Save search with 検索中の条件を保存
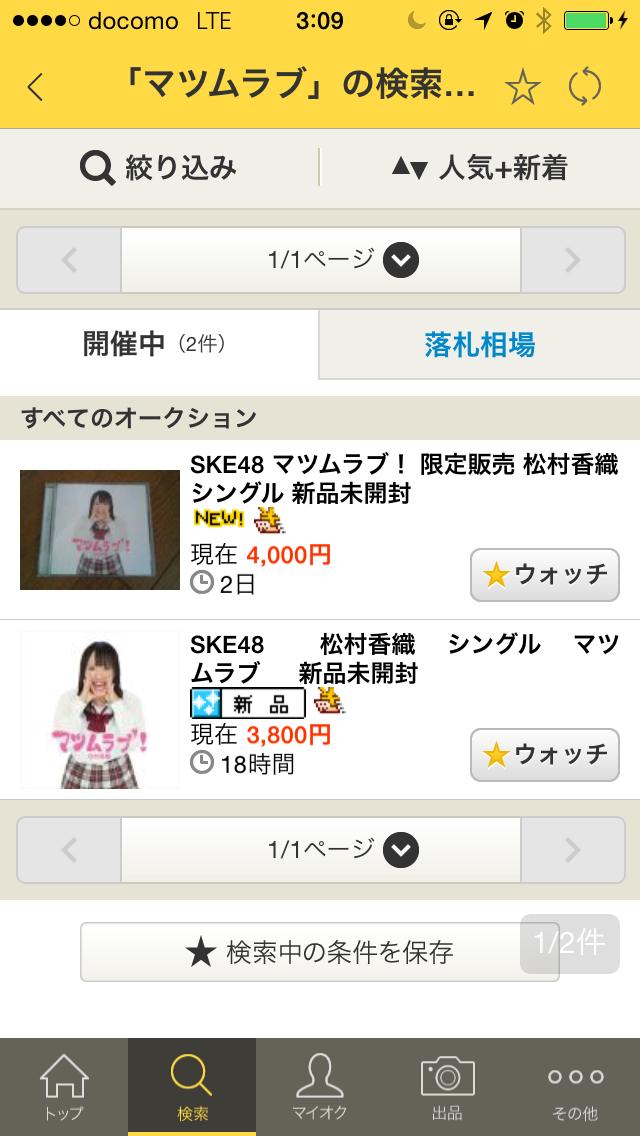Screen dimensions: 640x1136 click(x=320, y=952)
